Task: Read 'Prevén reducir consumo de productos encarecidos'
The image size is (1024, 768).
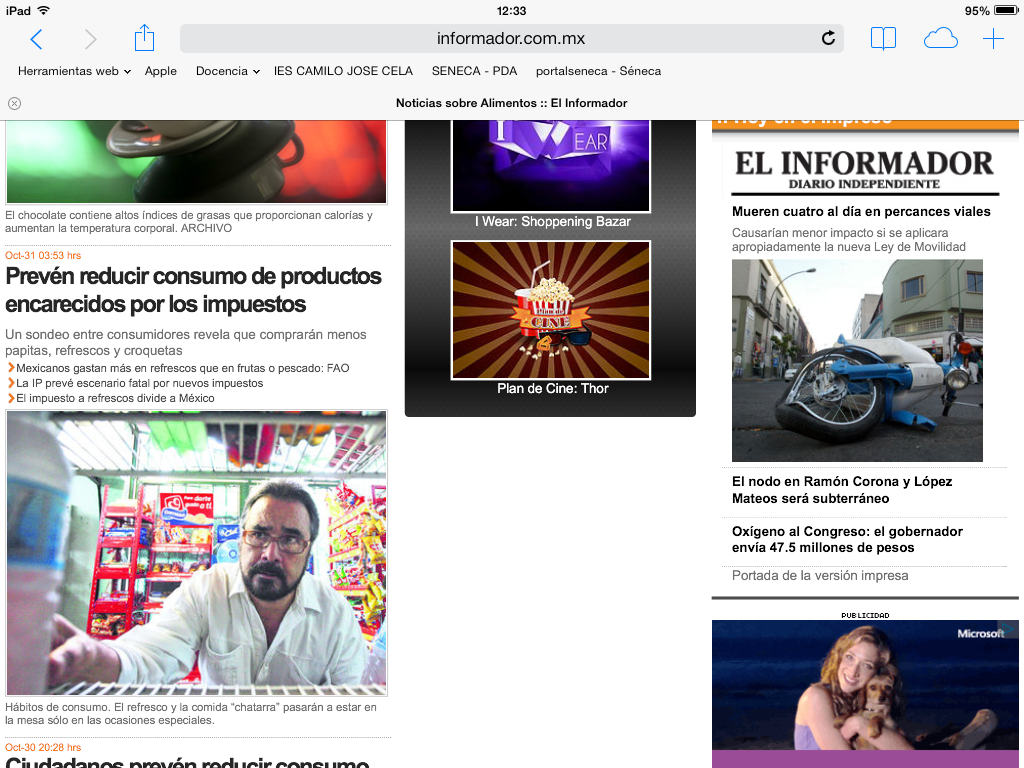Action: coord(193,290)
